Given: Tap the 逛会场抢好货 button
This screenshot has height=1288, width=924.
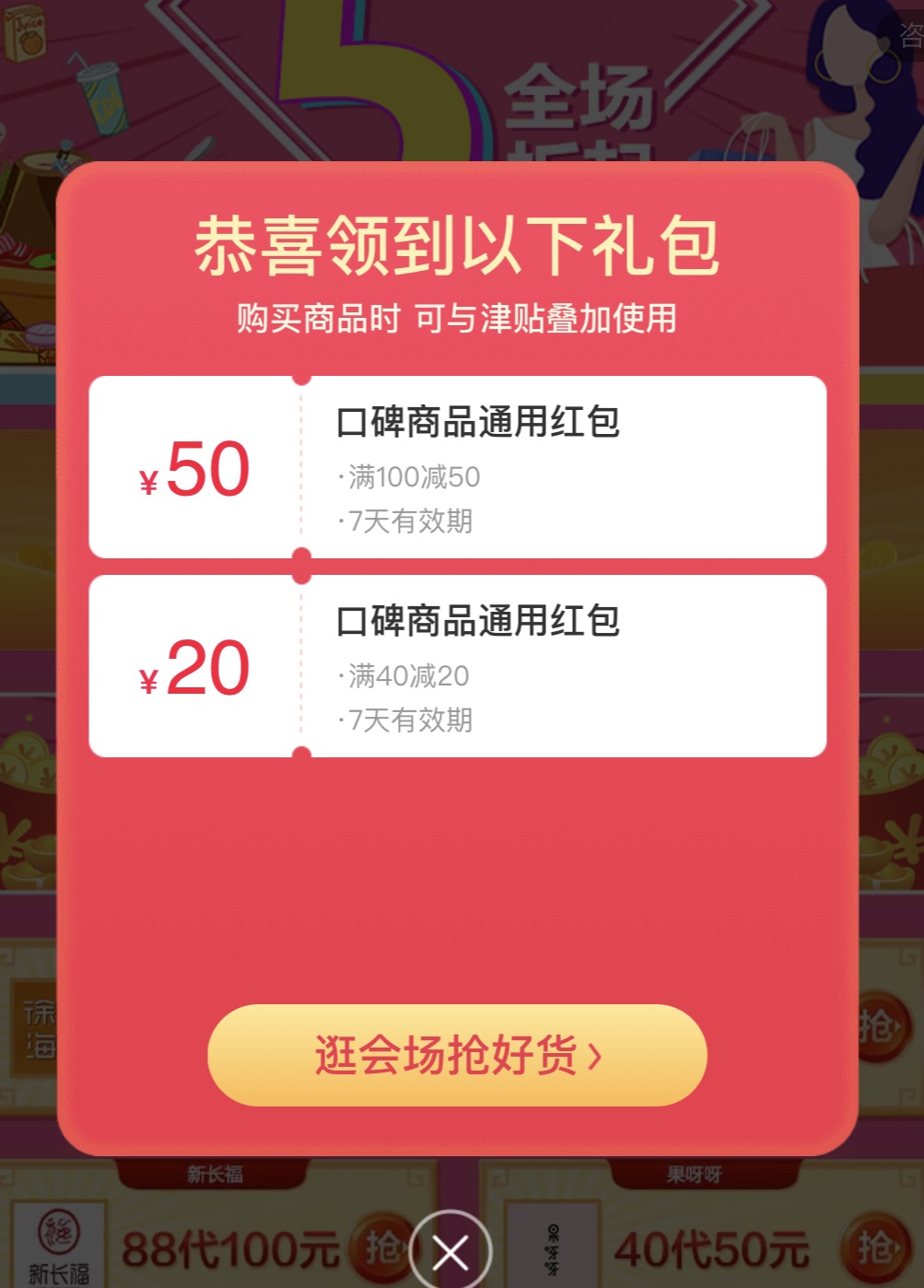Looking at the screenshot, I should click(x=457, y=1055).
